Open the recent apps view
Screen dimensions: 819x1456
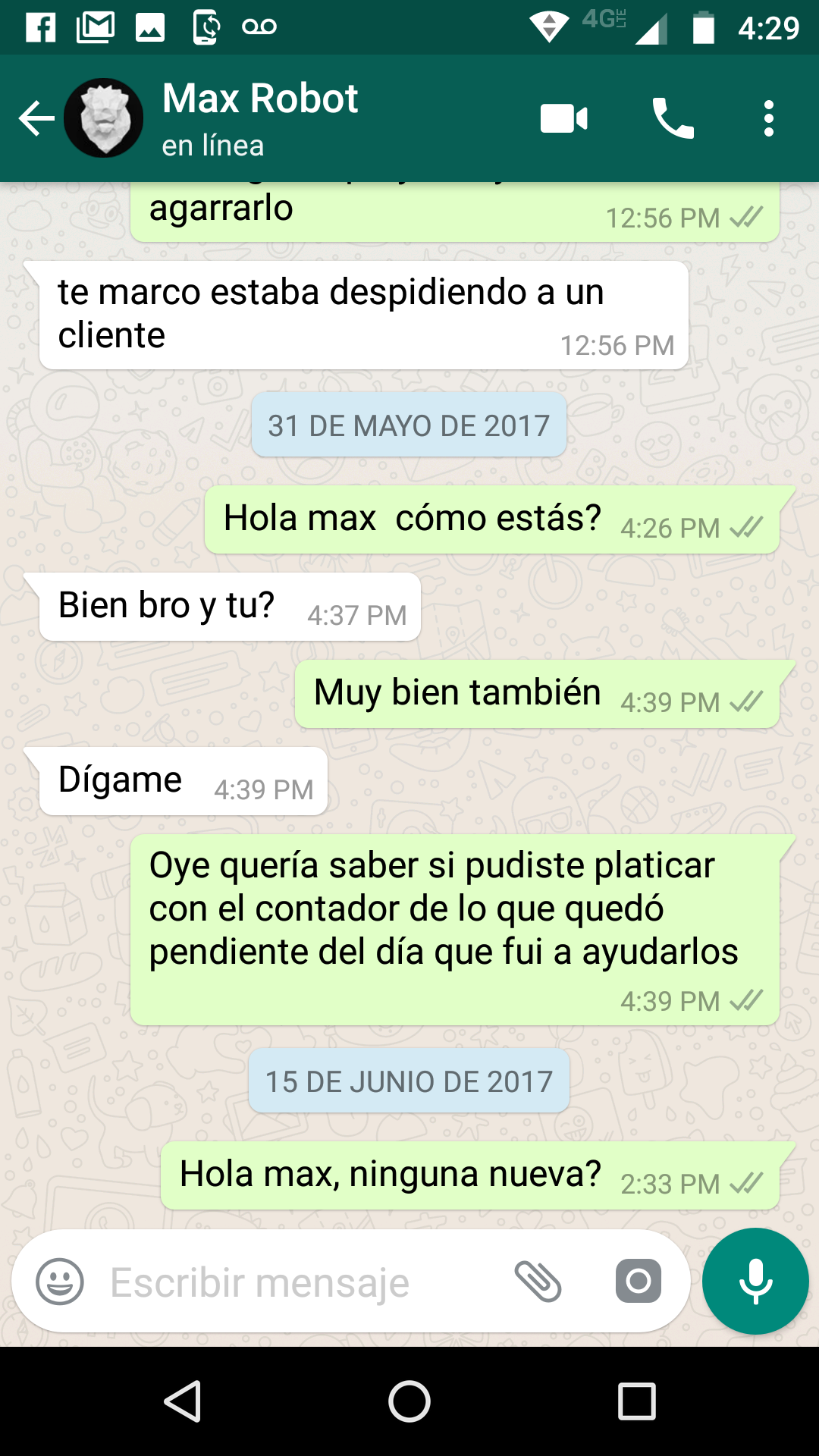point(636,1401)
